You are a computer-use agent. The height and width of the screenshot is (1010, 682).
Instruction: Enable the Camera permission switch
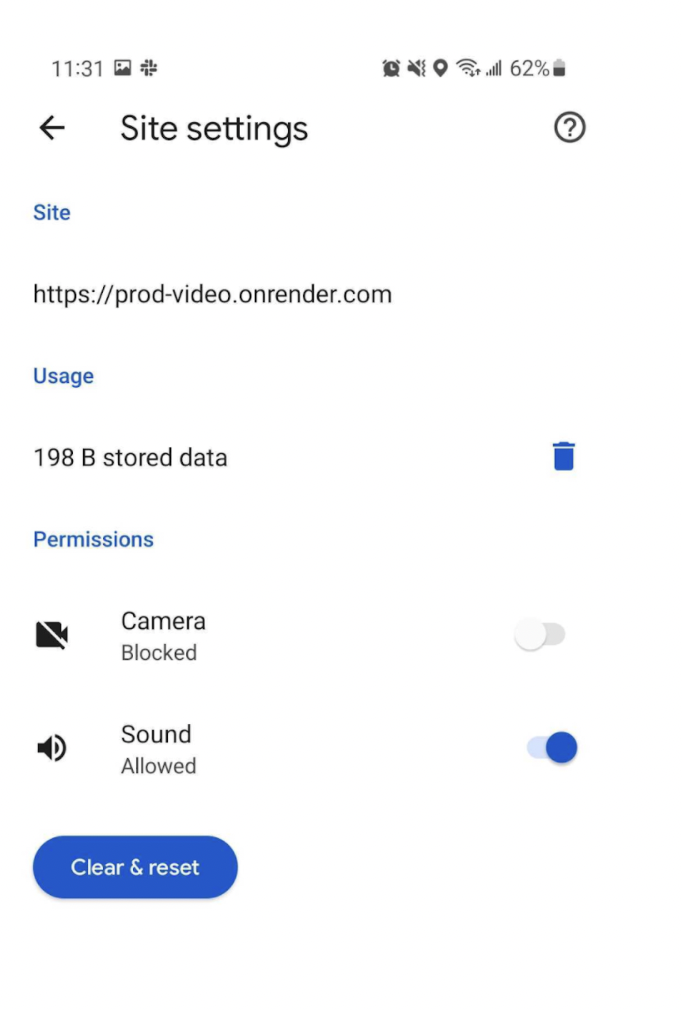point(540,635)
